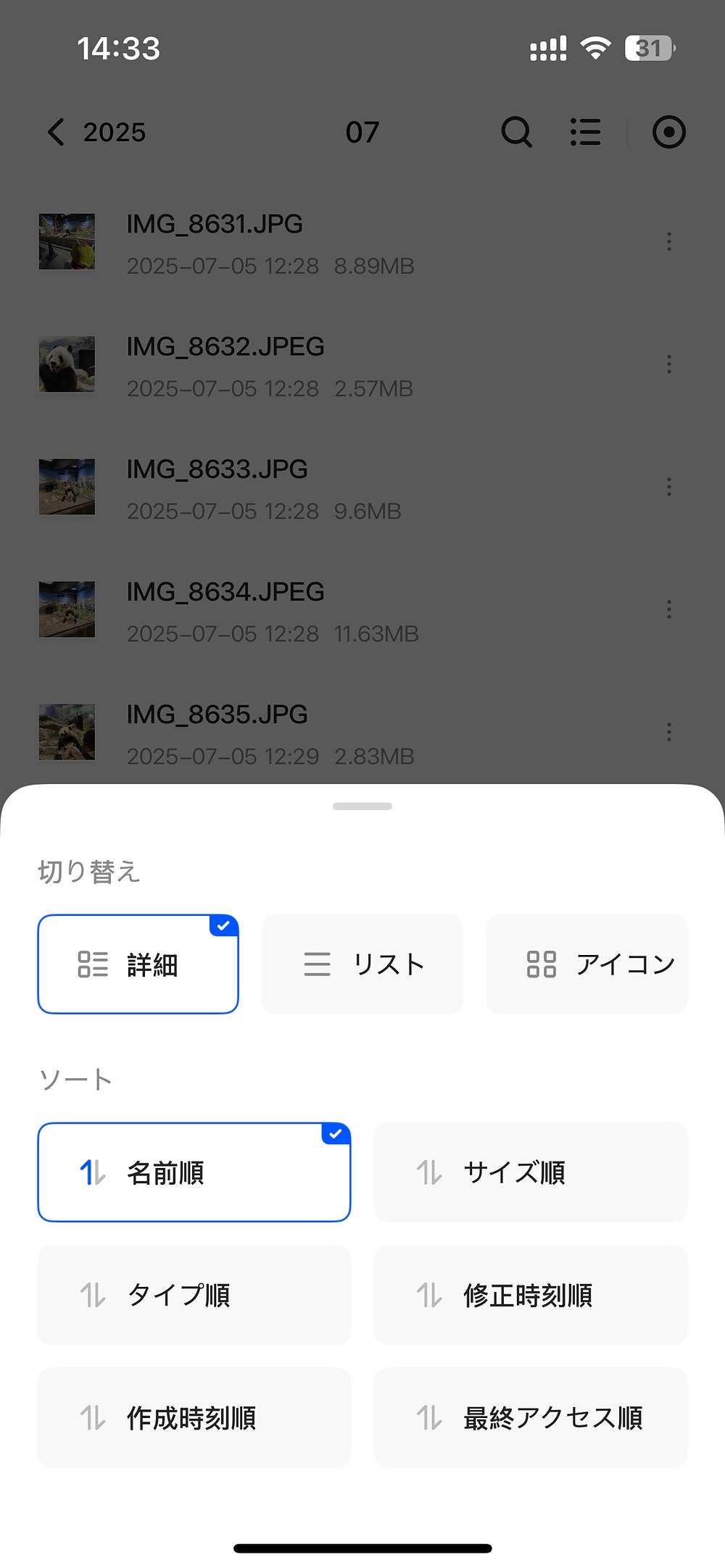Open the three-dot menu for IMG_8632.JPEG
The width and height of the screenshot is (725, 1568).
coord(668,364)
